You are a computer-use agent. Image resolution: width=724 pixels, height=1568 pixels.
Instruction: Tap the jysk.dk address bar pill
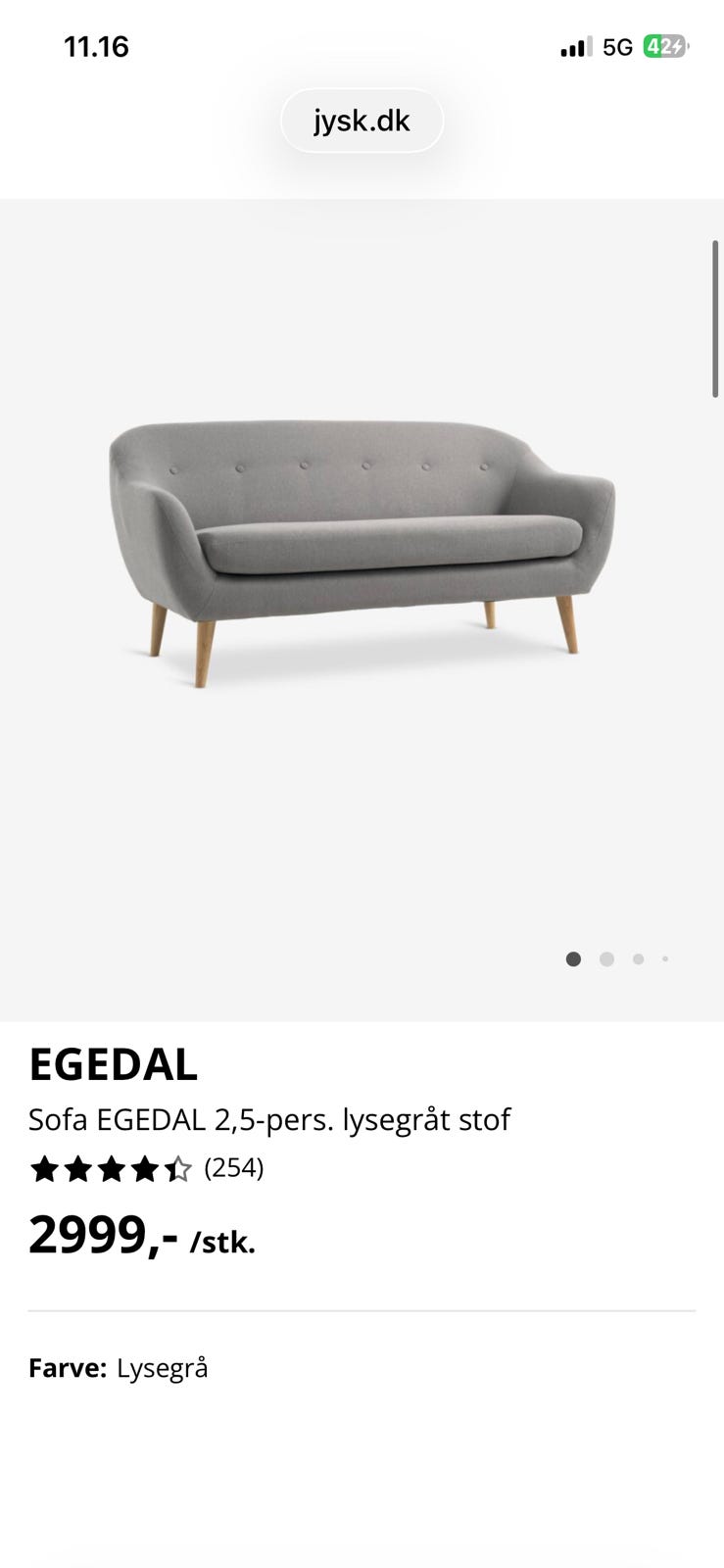click(x=362, y=120)
